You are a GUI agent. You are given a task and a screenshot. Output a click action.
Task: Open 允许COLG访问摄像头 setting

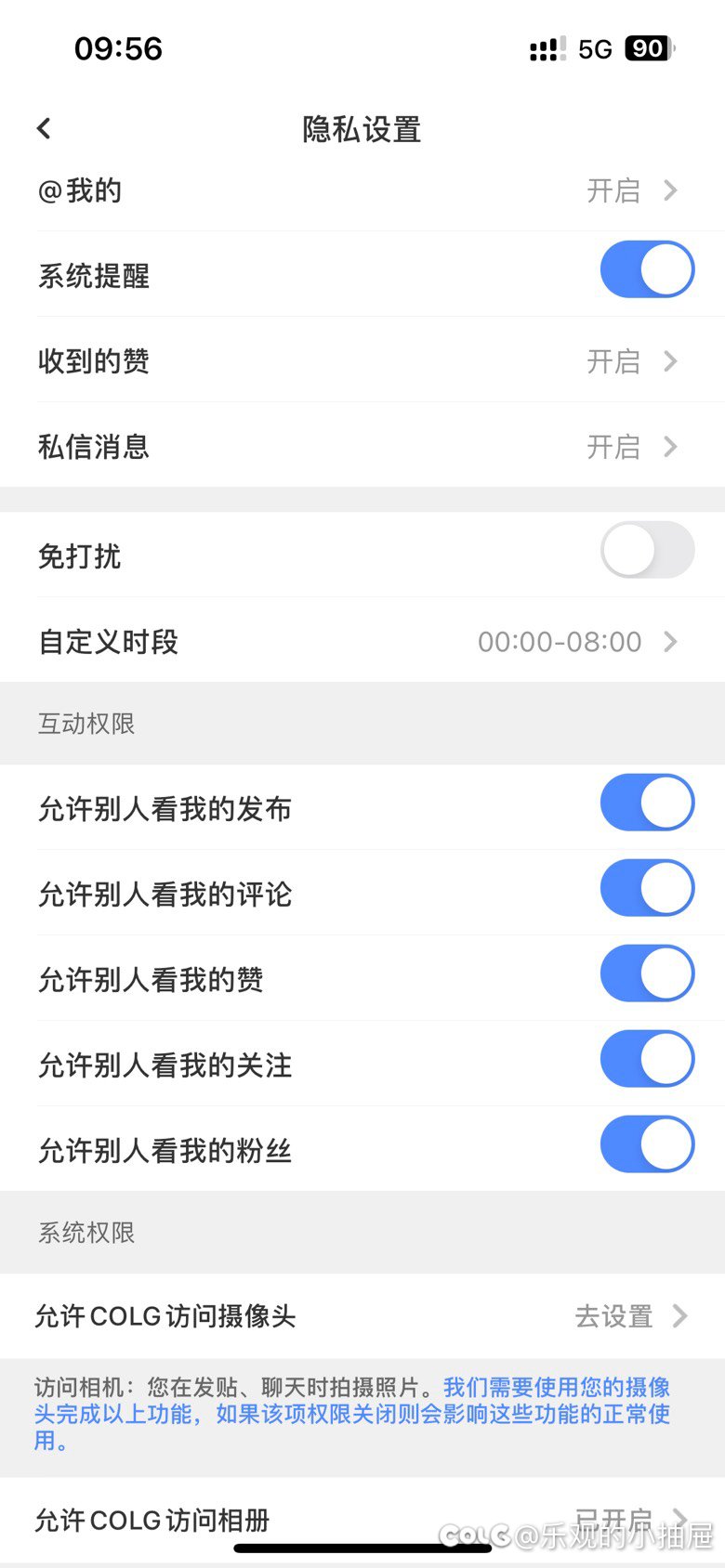pos(362,1315)
